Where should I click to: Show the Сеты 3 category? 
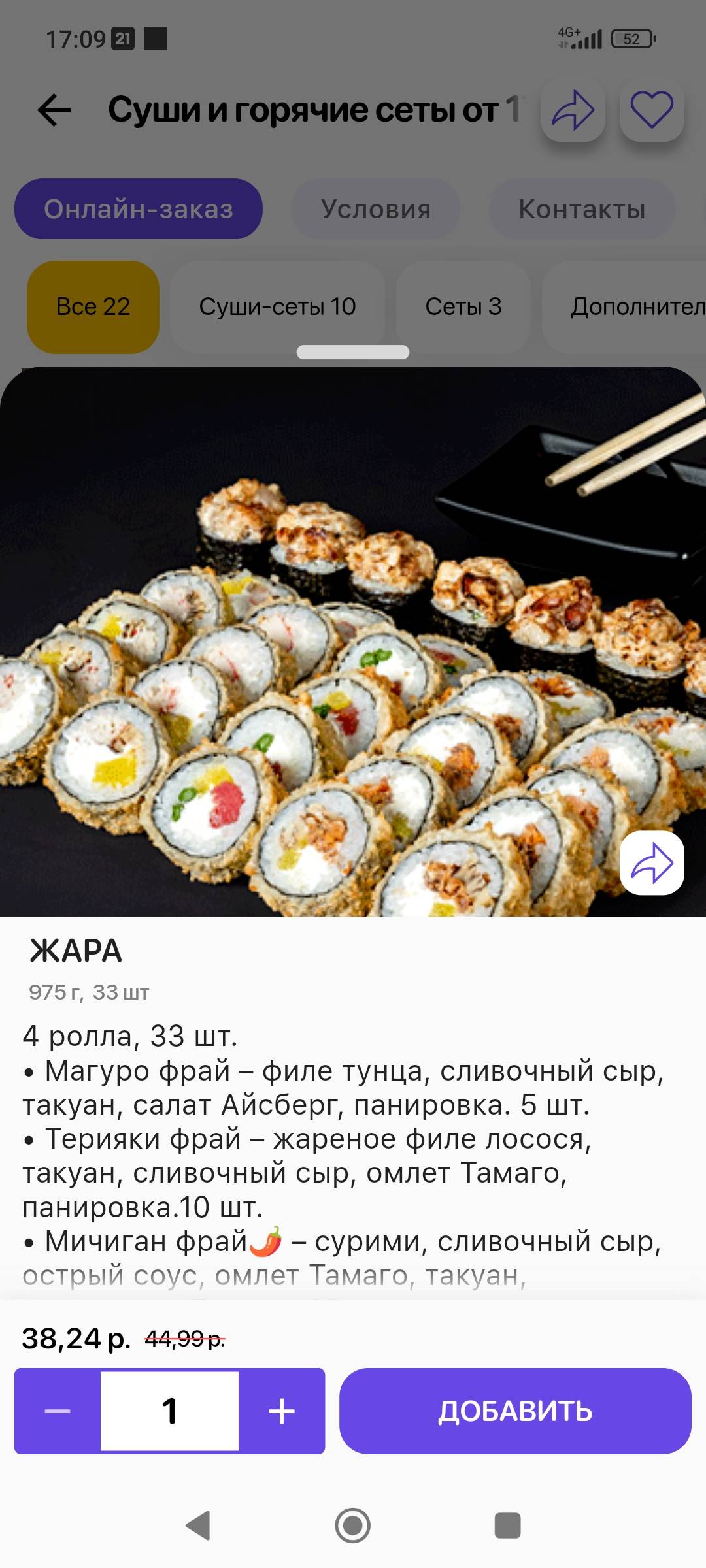tap(463, 306)
